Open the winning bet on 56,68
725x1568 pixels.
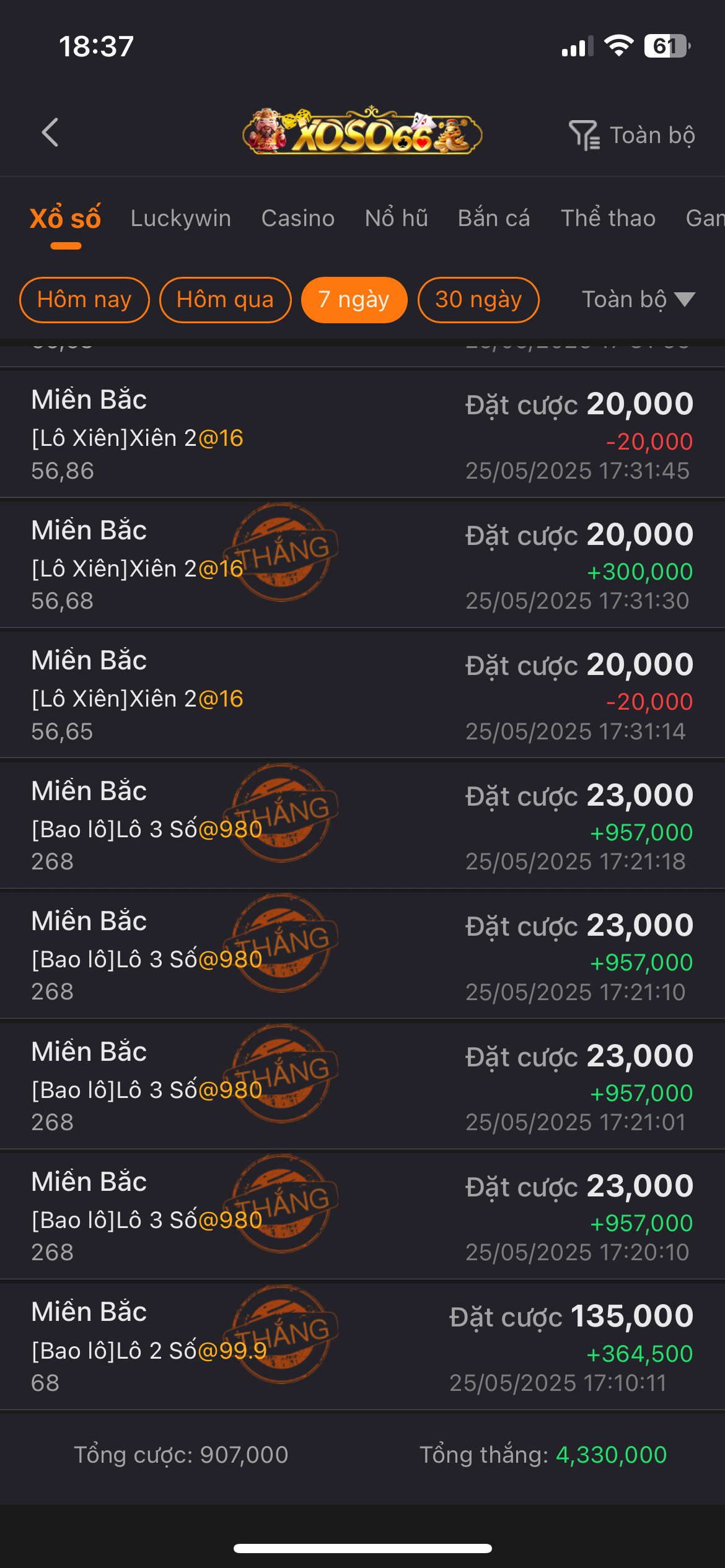[x=362, y=564]
